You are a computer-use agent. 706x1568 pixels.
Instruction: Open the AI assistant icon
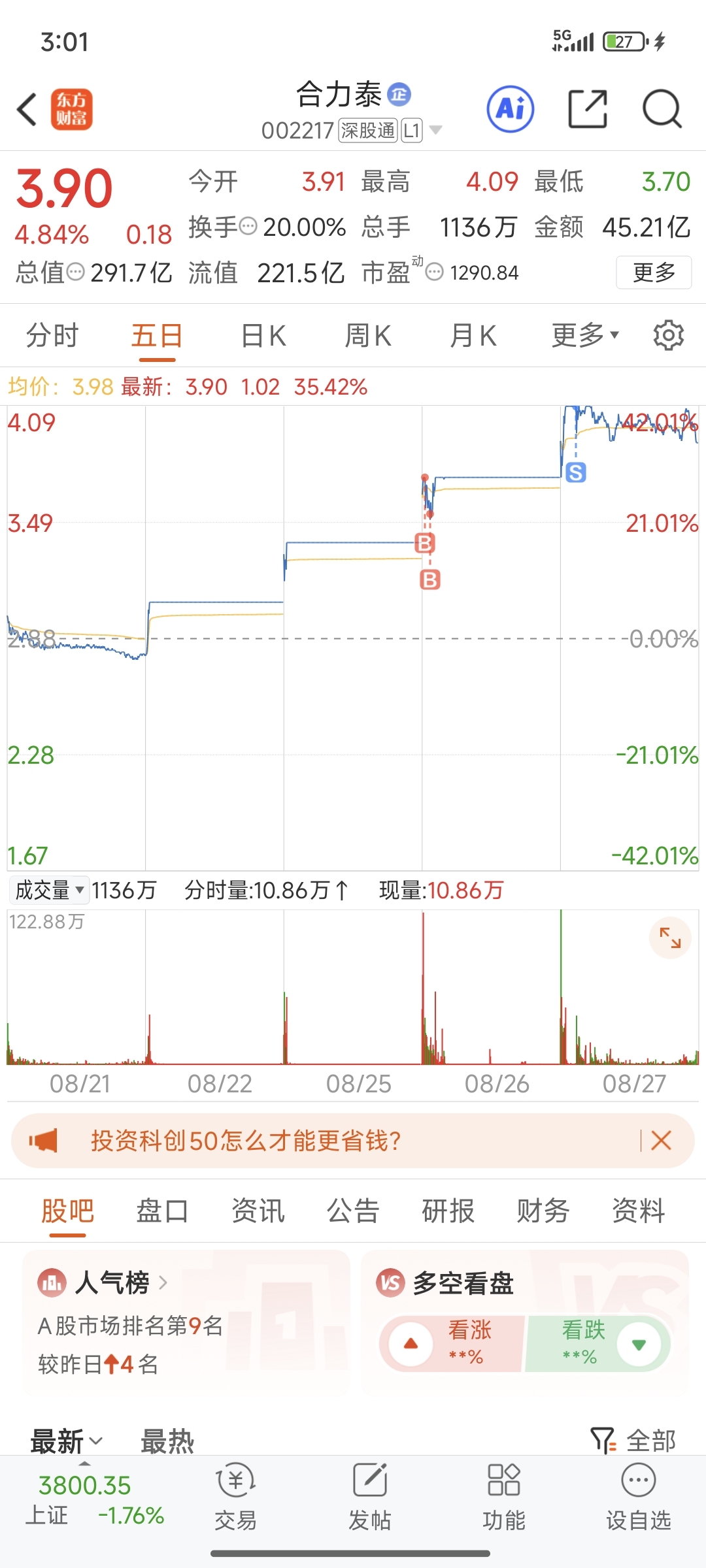[511, 109]
